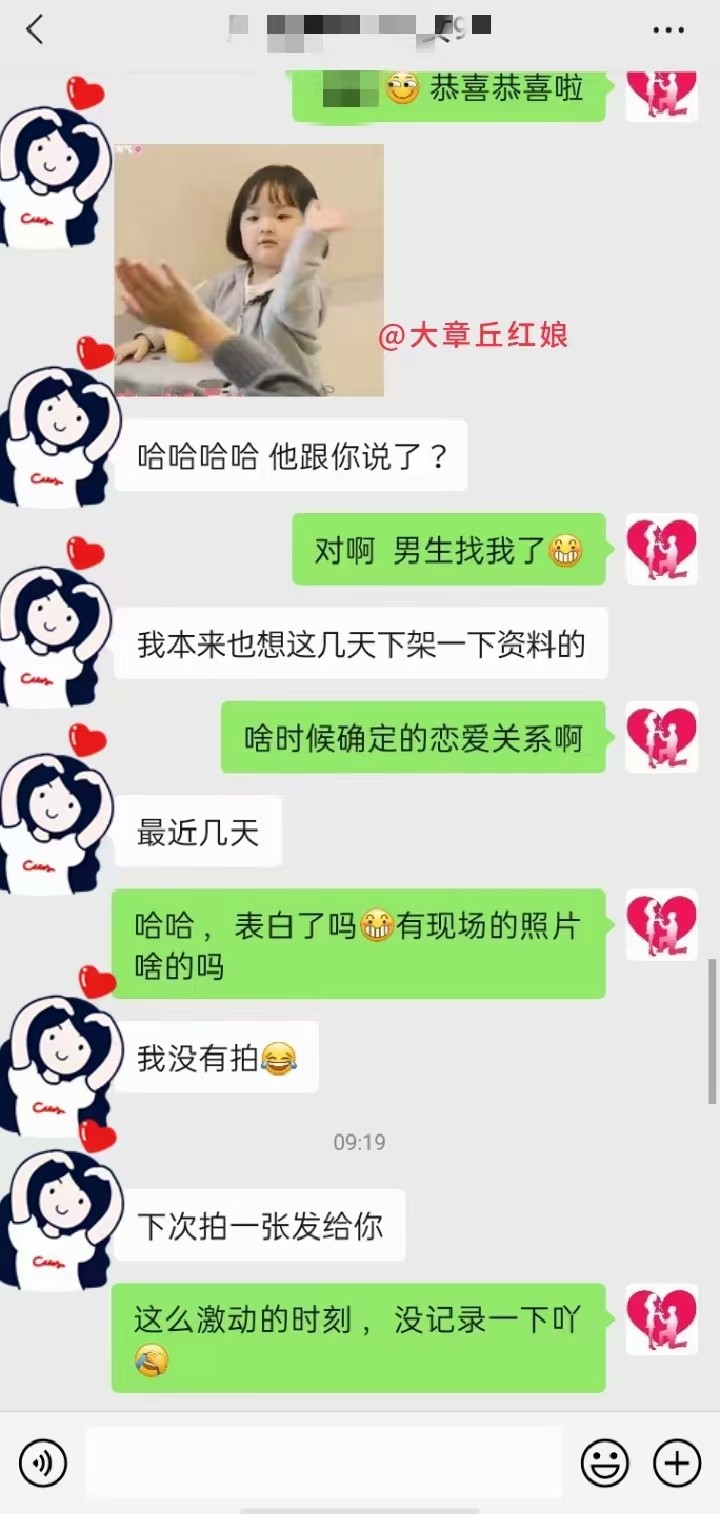The width and height of the screenshot is (720, 1514).
Task: Open the emoji sticker panel
Action: click(605, 1464)
